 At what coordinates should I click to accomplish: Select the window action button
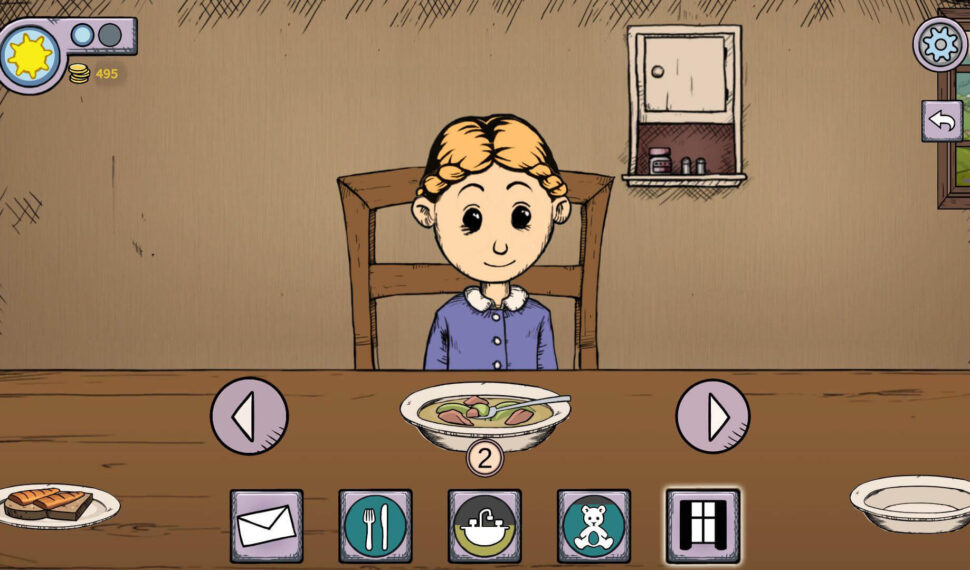(703, 526)
